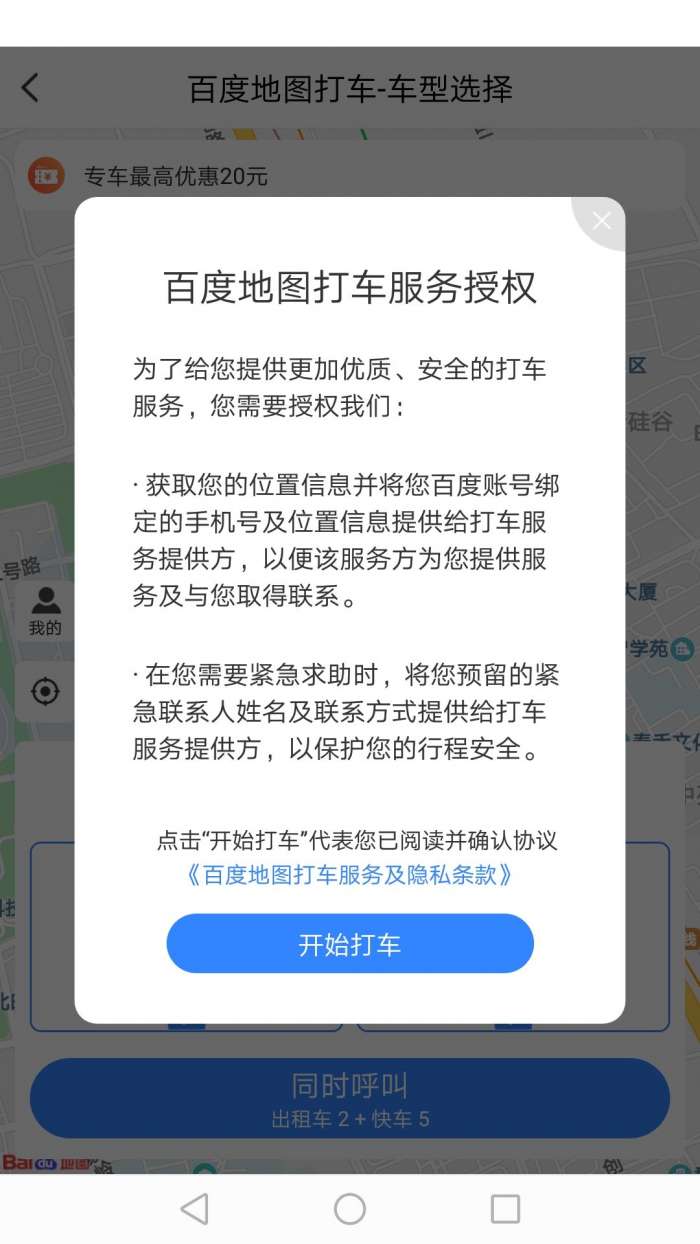The width and height of the screenshot is (700, 1244).
Task: Open 百度地图打车服务及隐私条款 link
Action: coord(350,875)
